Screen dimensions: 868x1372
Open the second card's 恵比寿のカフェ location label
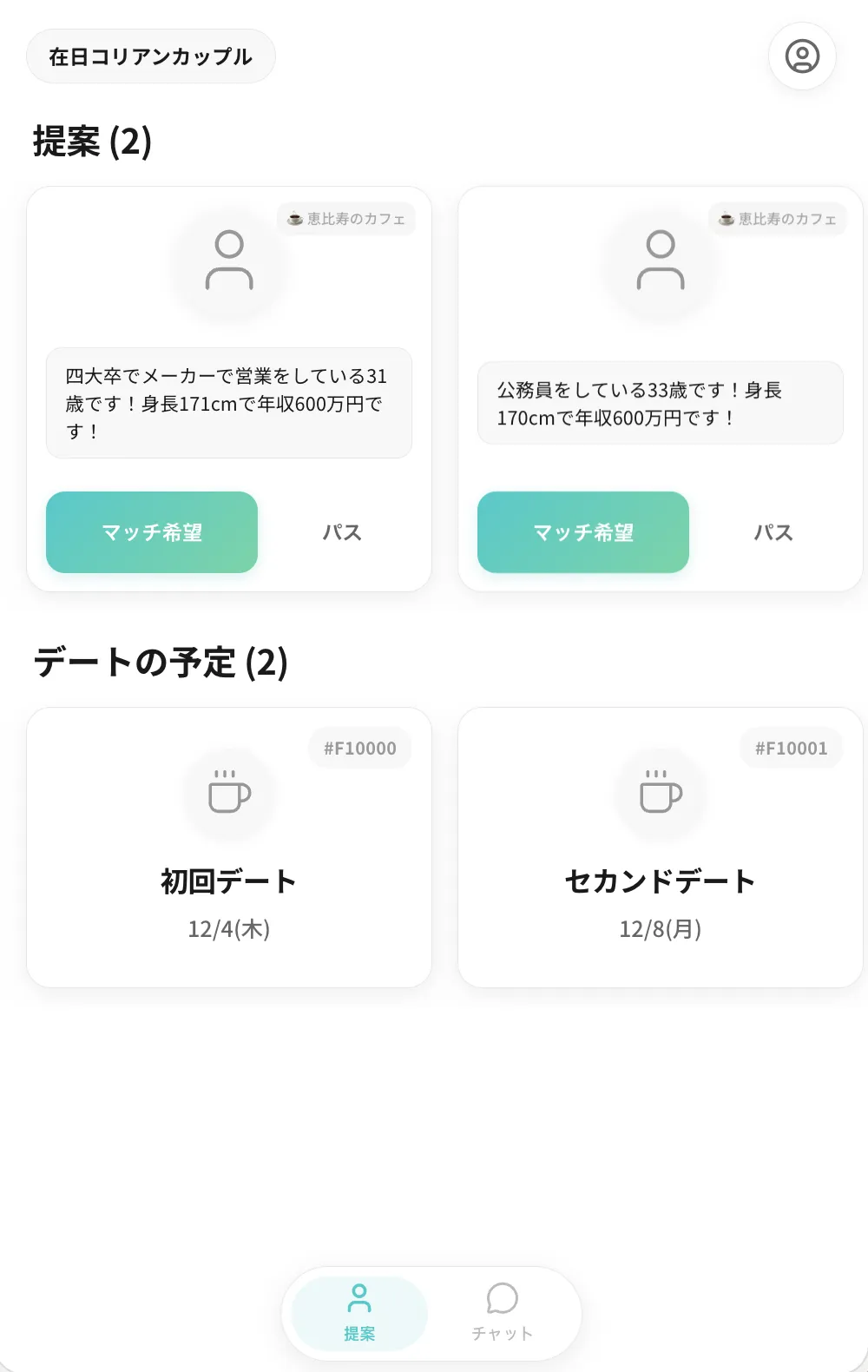click(778, 219)
